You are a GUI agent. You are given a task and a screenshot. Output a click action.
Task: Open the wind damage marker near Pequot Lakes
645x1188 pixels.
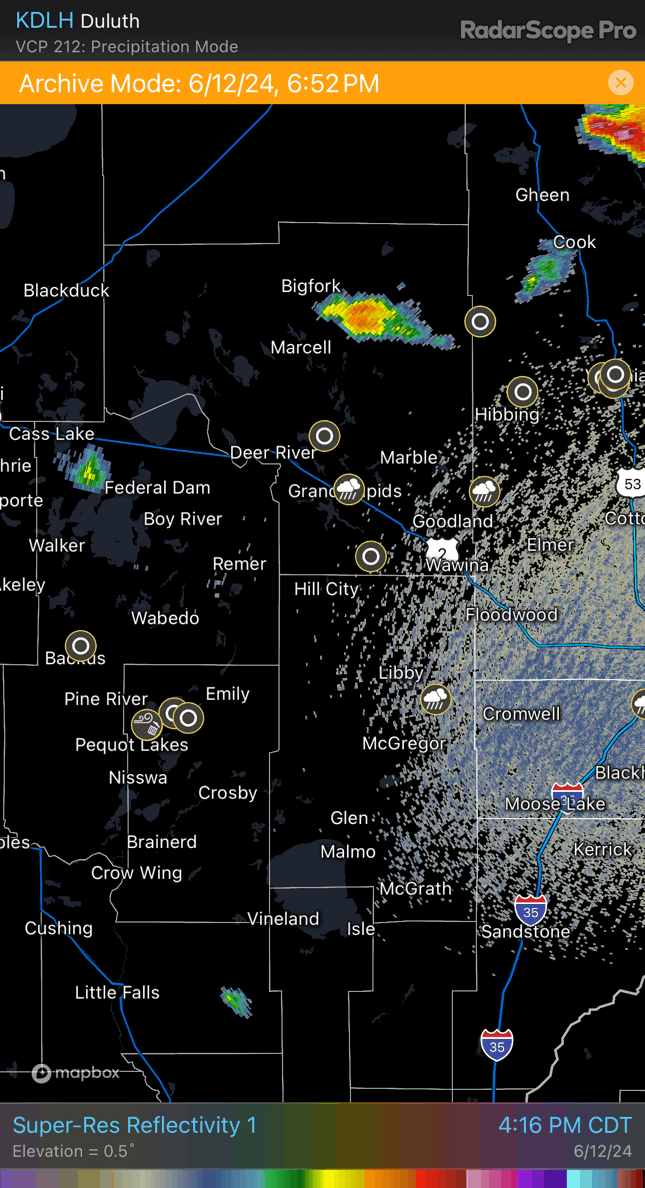[146, 724]
